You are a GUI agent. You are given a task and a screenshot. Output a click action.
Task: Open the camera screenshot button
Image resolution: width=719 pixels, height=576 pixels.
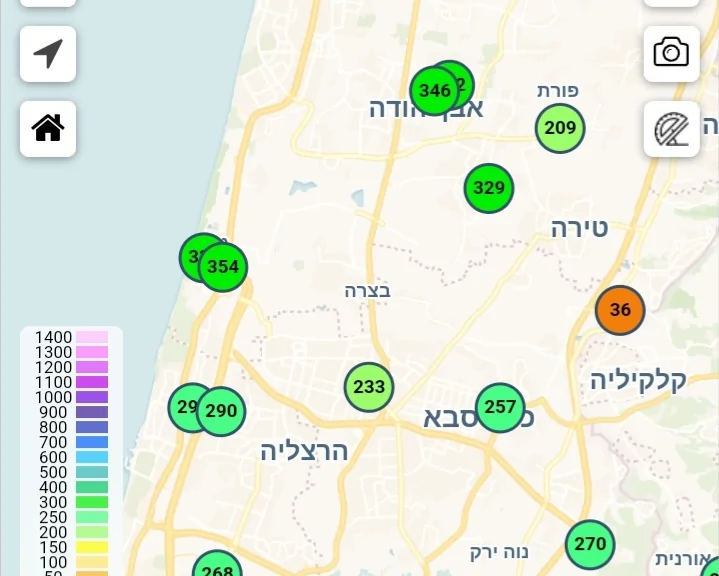[x=671, y=53]
